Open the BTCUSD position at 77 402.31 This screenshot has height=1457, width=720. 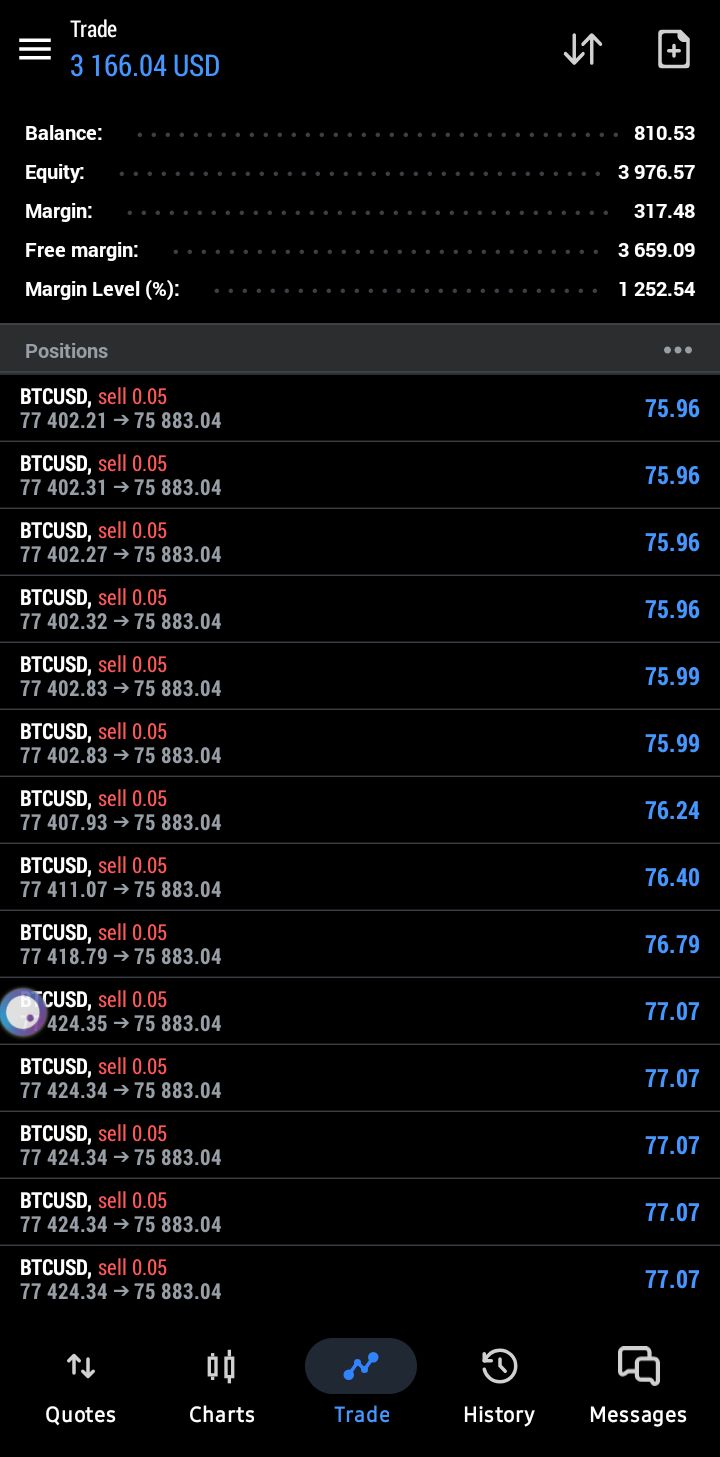[x=360, y=475]
